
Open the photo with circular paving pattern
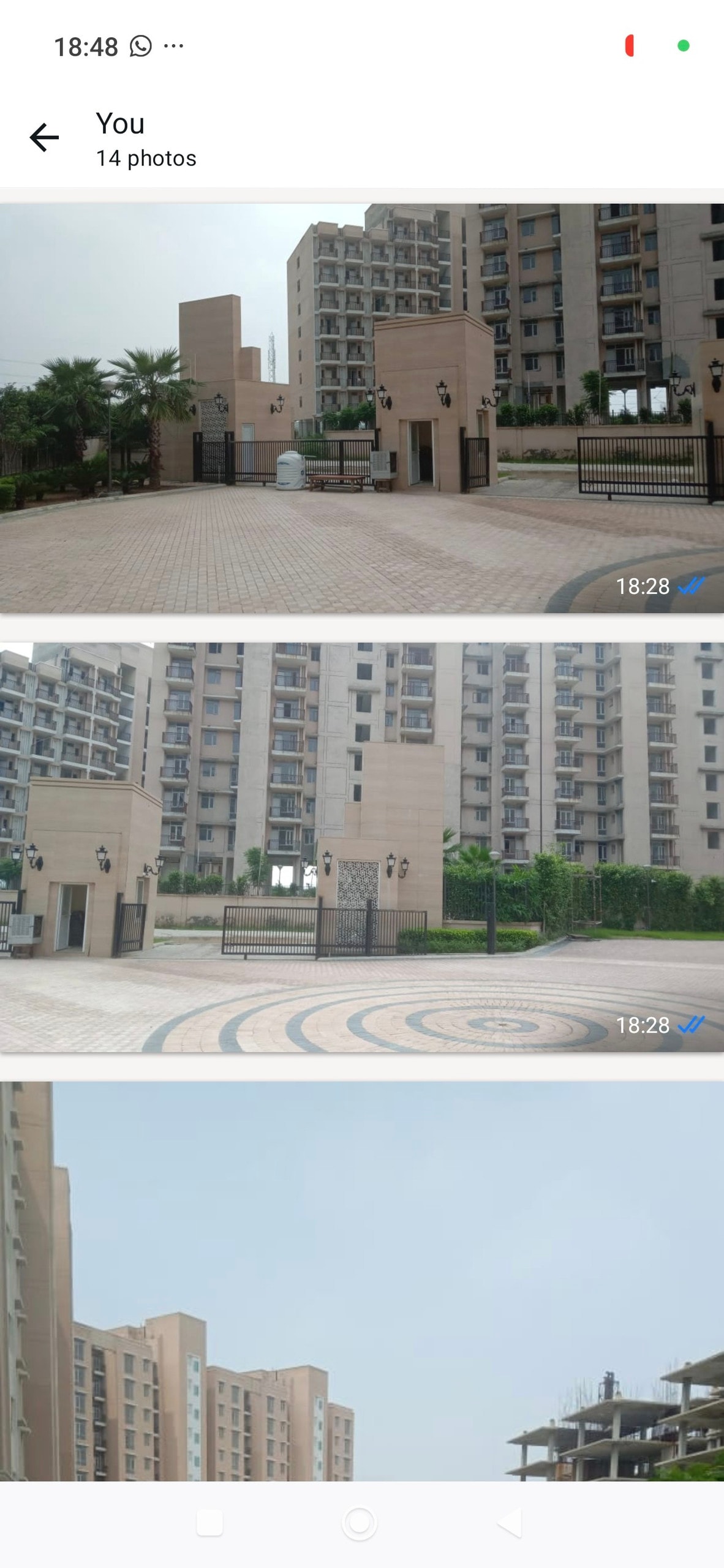coord(361,846)
